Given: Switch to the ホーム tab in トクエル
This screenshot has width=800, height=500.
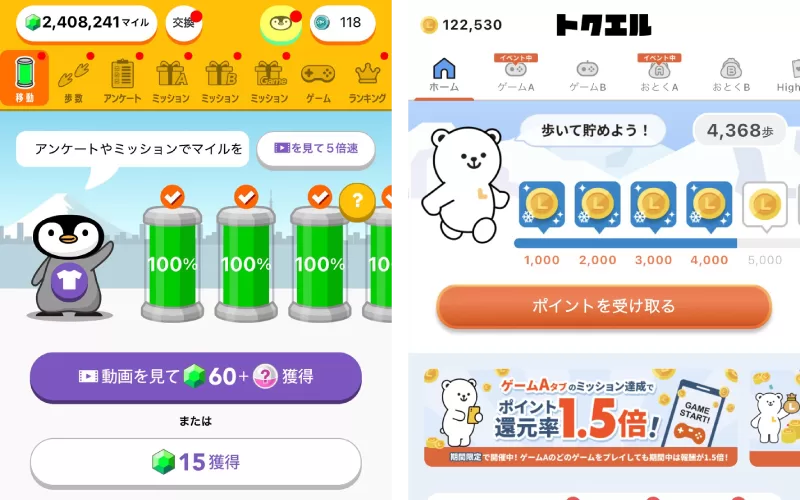Looking at the screenshot, I should pos(444,76).
